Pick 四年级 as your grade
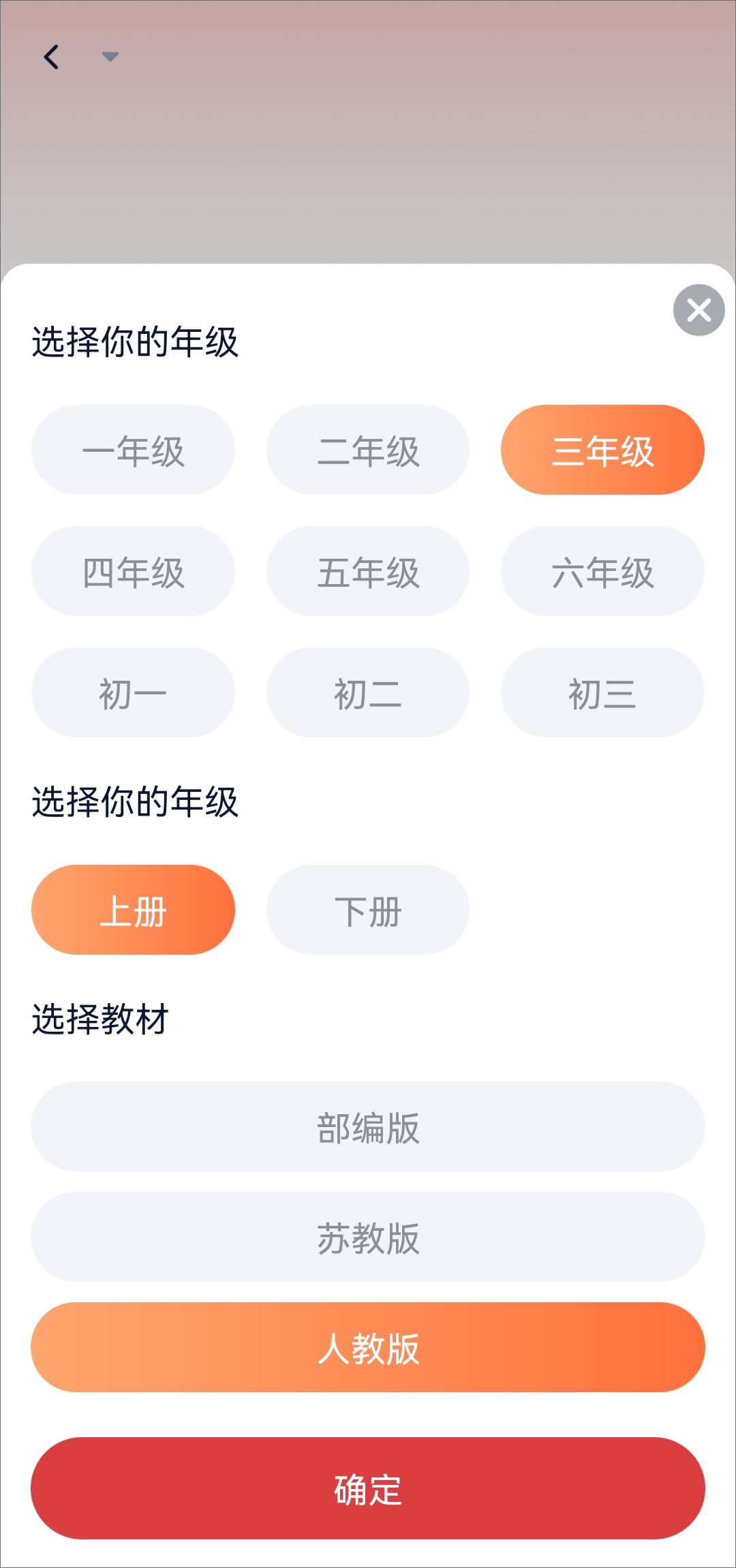 (133, 572)
